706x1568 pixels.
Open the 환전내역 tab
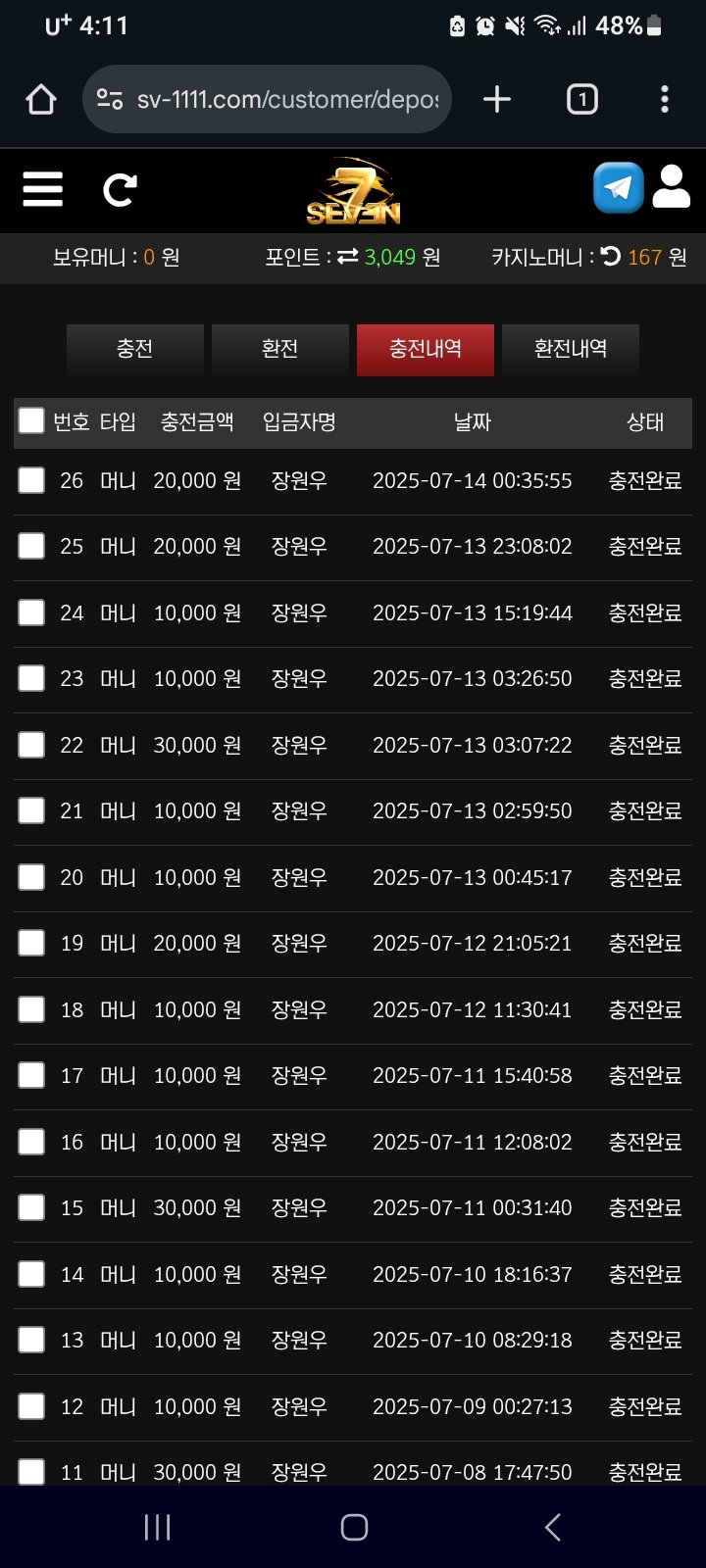point(570,349)
